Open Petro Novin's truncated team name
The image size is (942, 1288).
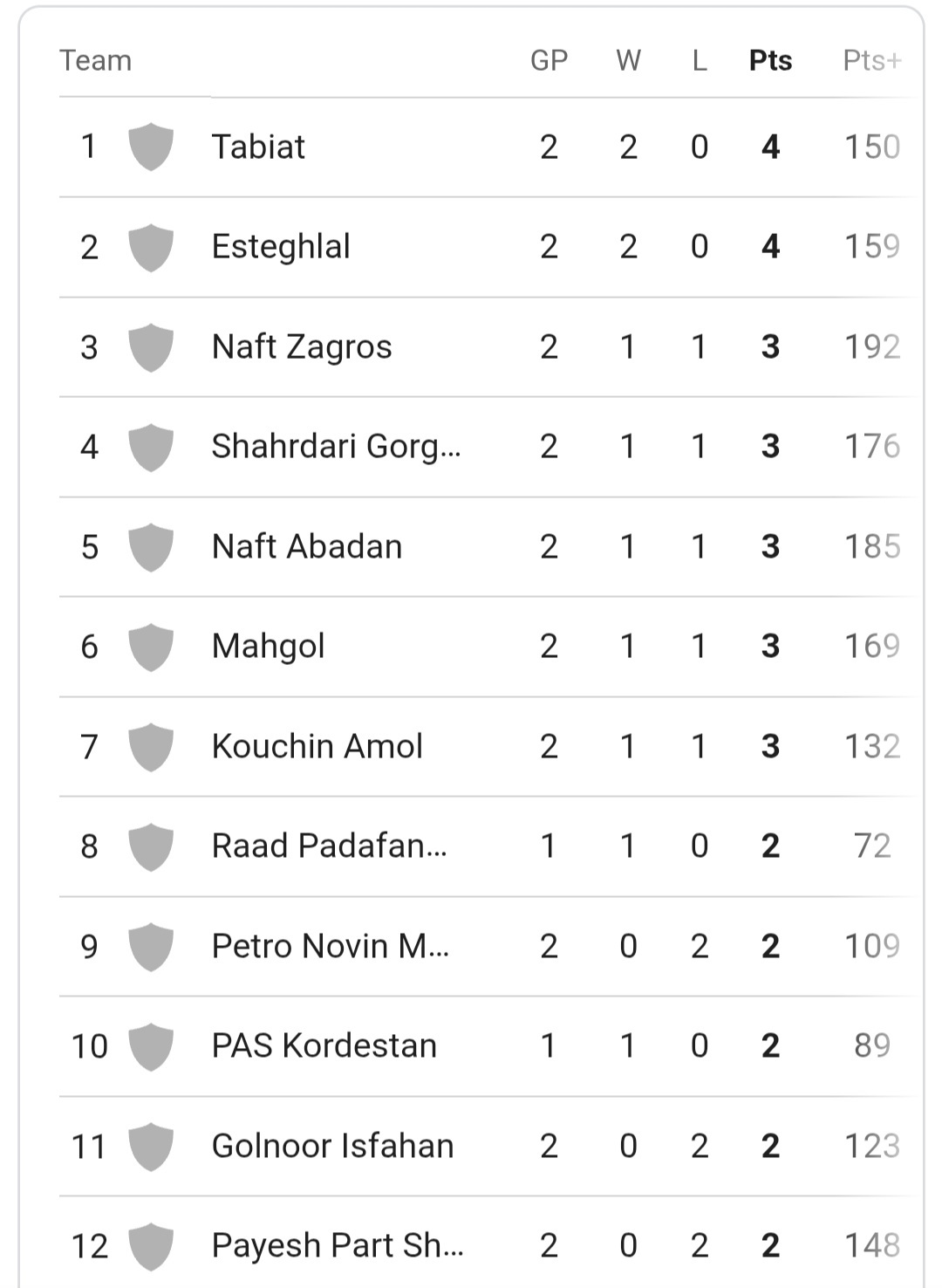(330, 945)
